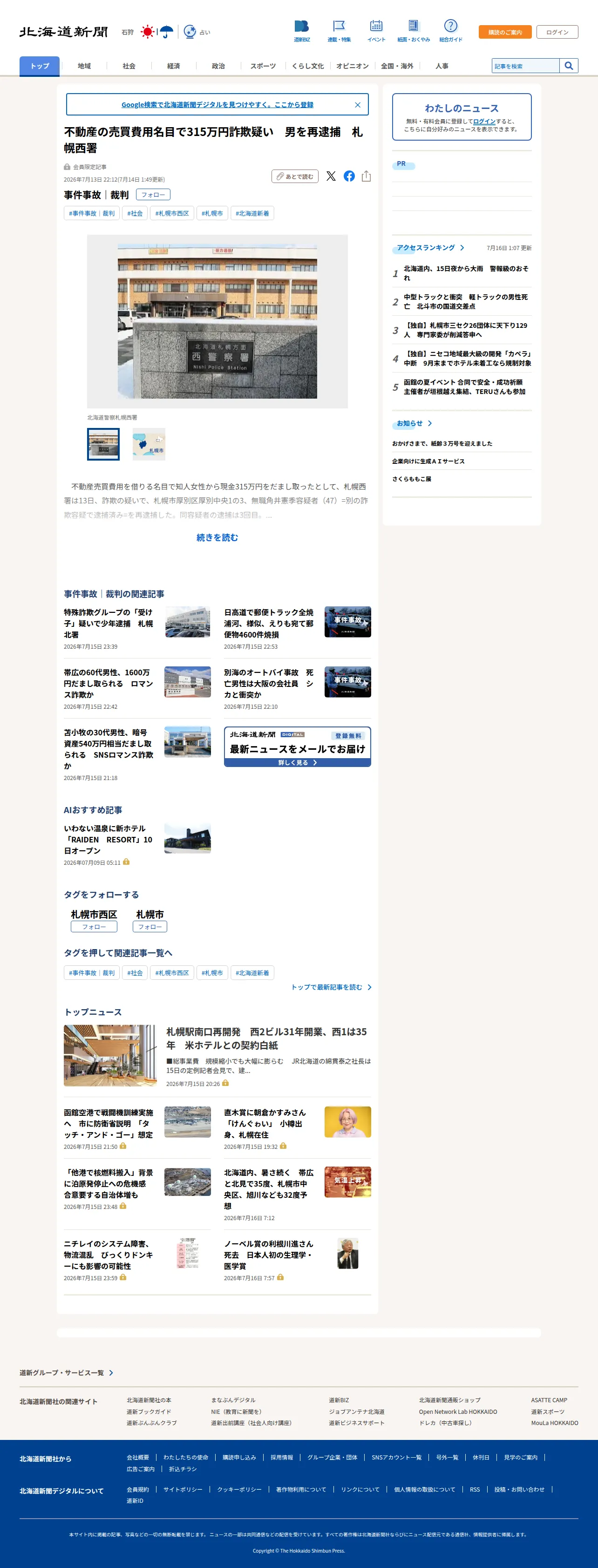Screen dimensions: 598x1568
Task: Open the 札幌駅南口再開発 top news article
Action: (x=266, y=1038)
